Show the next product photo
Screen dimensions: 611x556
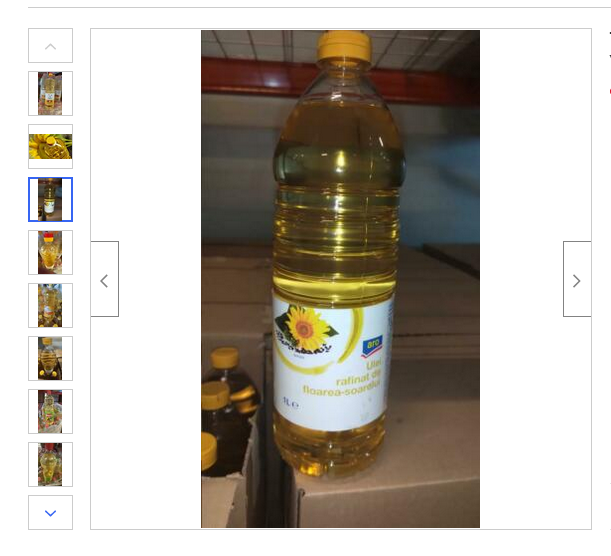pos(576,280)
